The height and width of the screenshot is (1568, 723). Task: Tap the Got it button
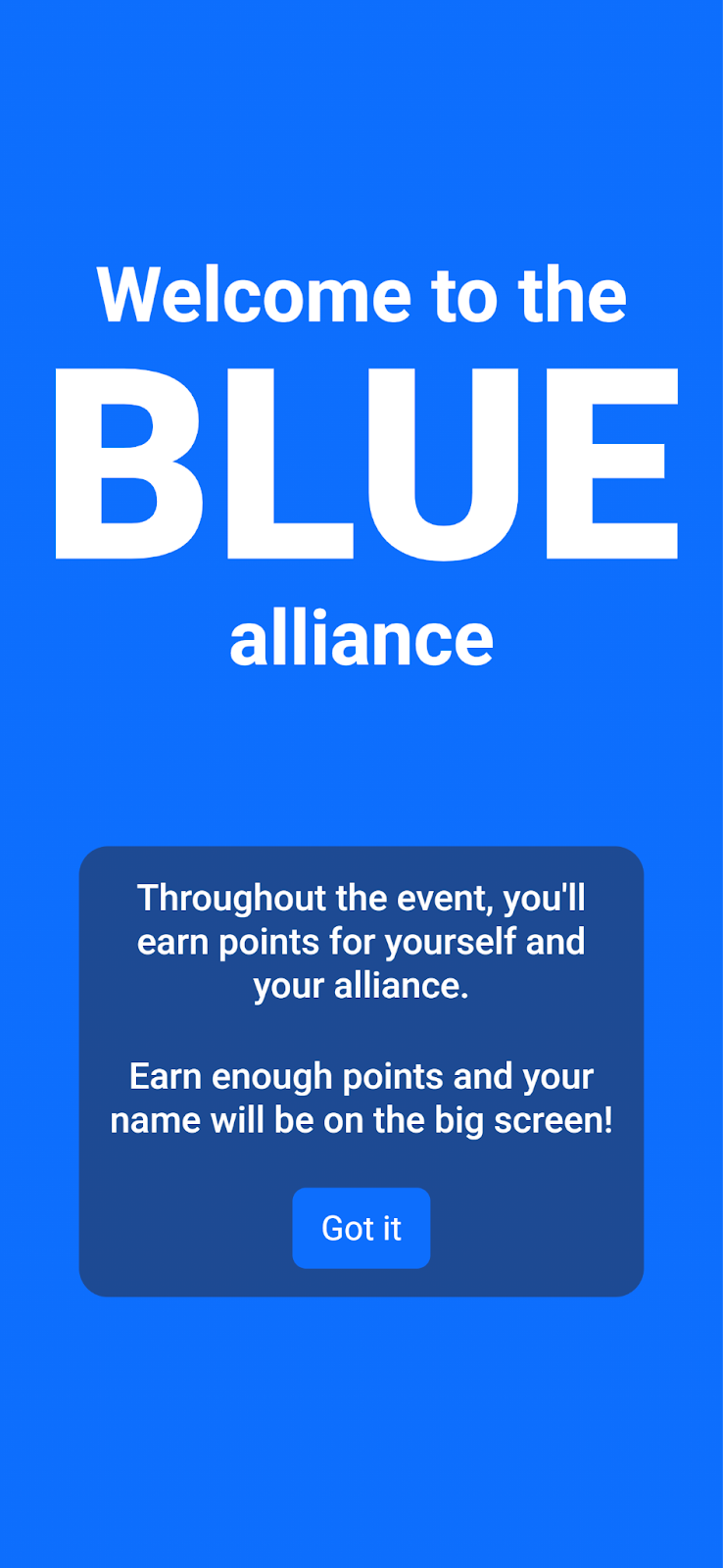pos(361,1228)
